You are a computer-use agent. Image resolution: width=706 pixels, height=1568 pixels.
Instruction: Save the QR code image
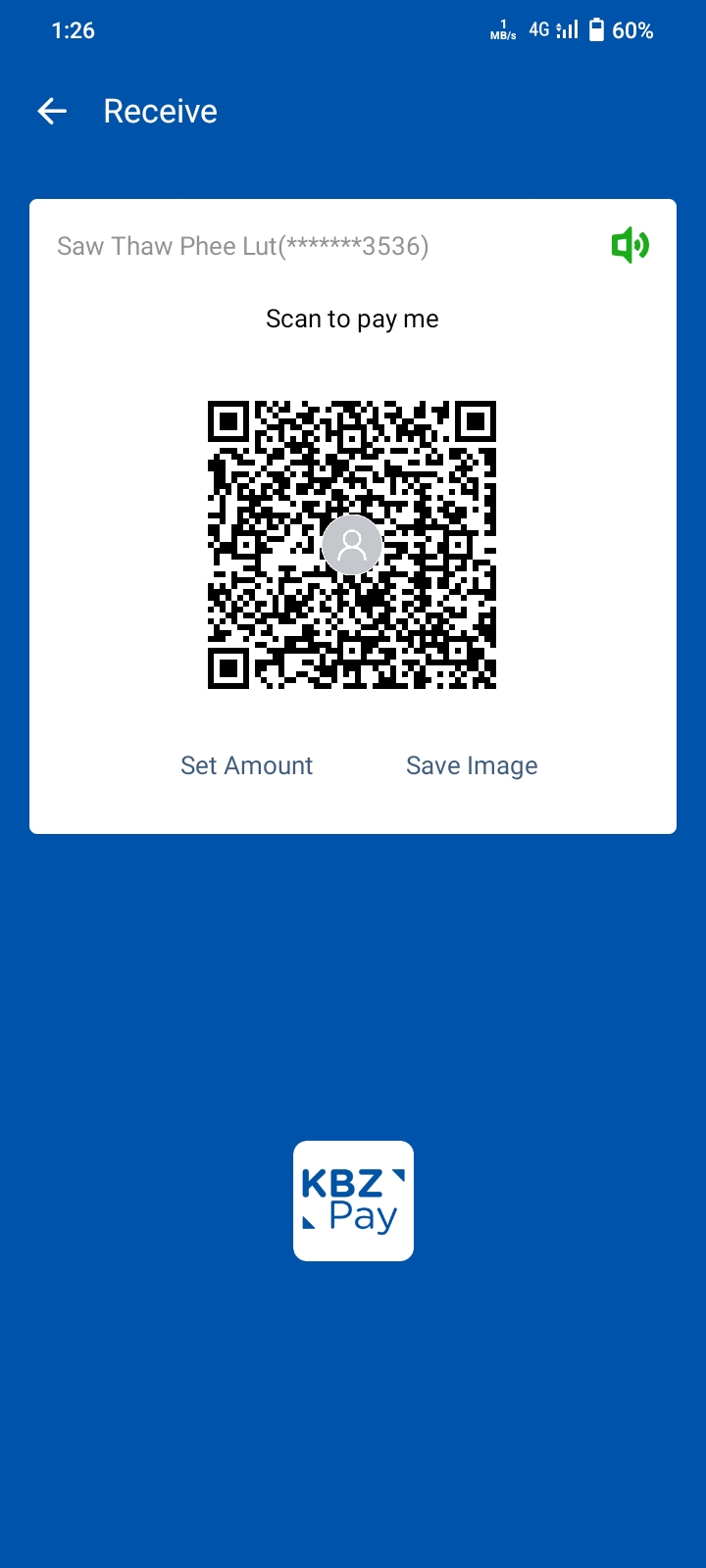(x=472, y=765)
